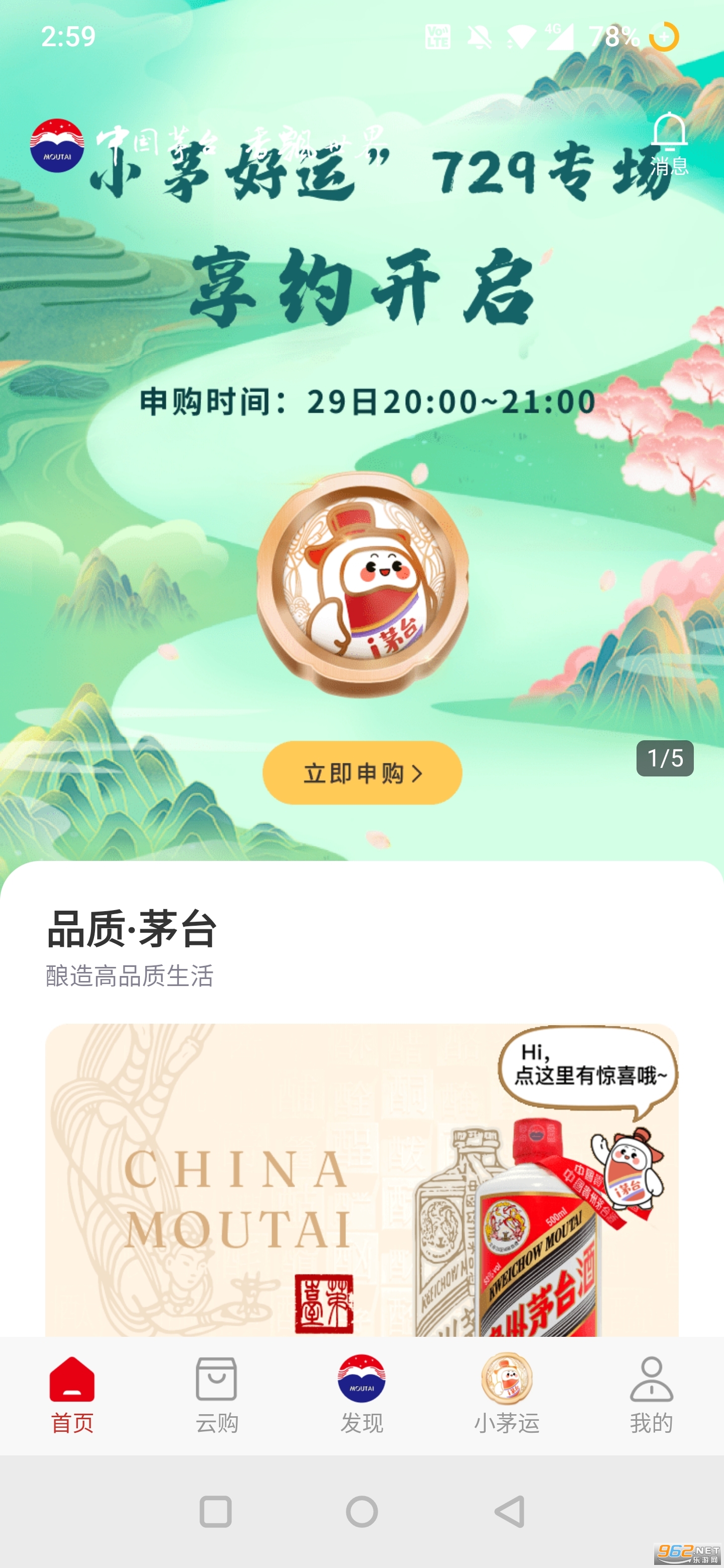Open the 消息 notifications bell

(x=669, y=143)
